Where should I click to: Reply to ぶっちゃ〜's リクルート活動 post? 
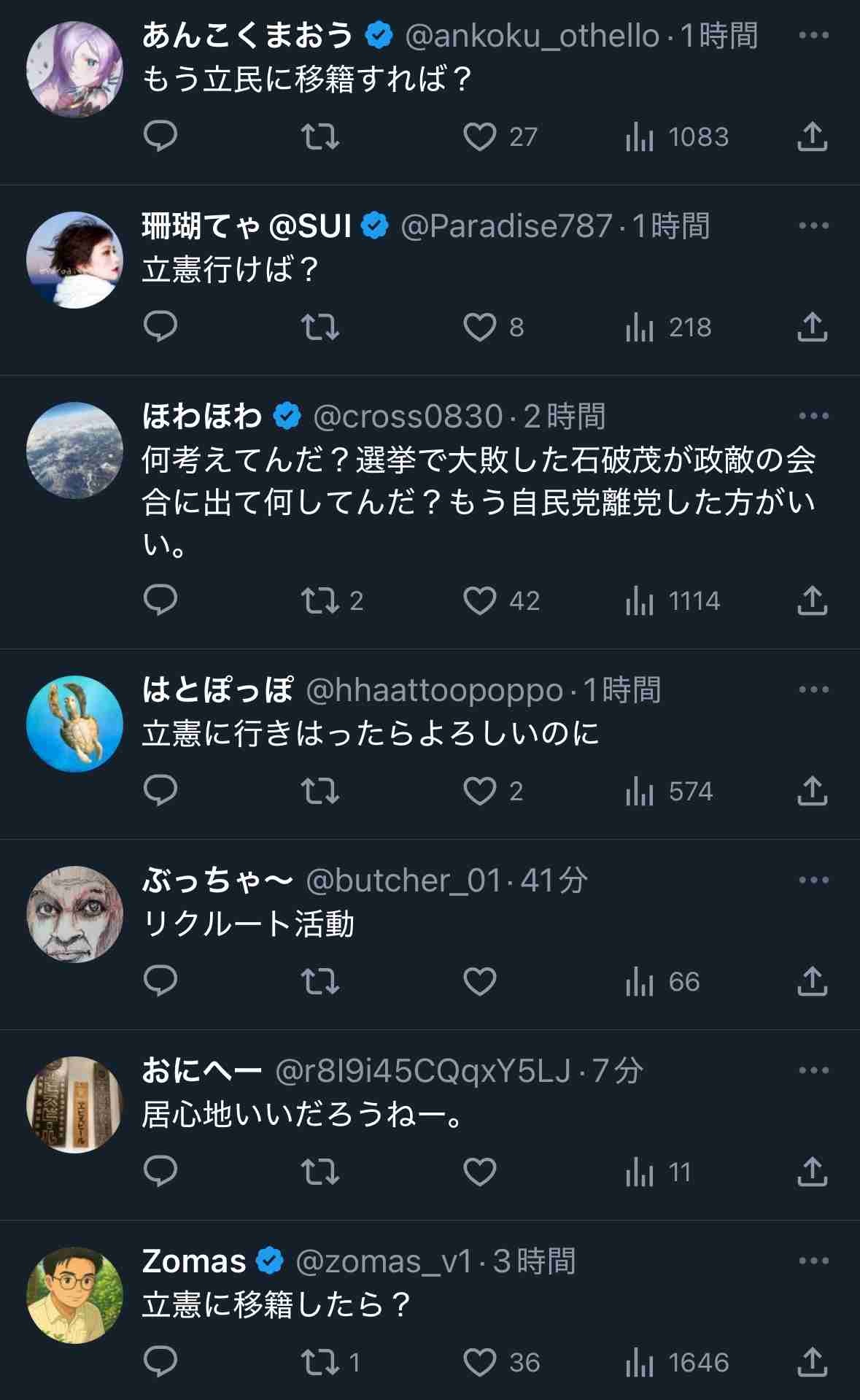click(x=160, y=981)
